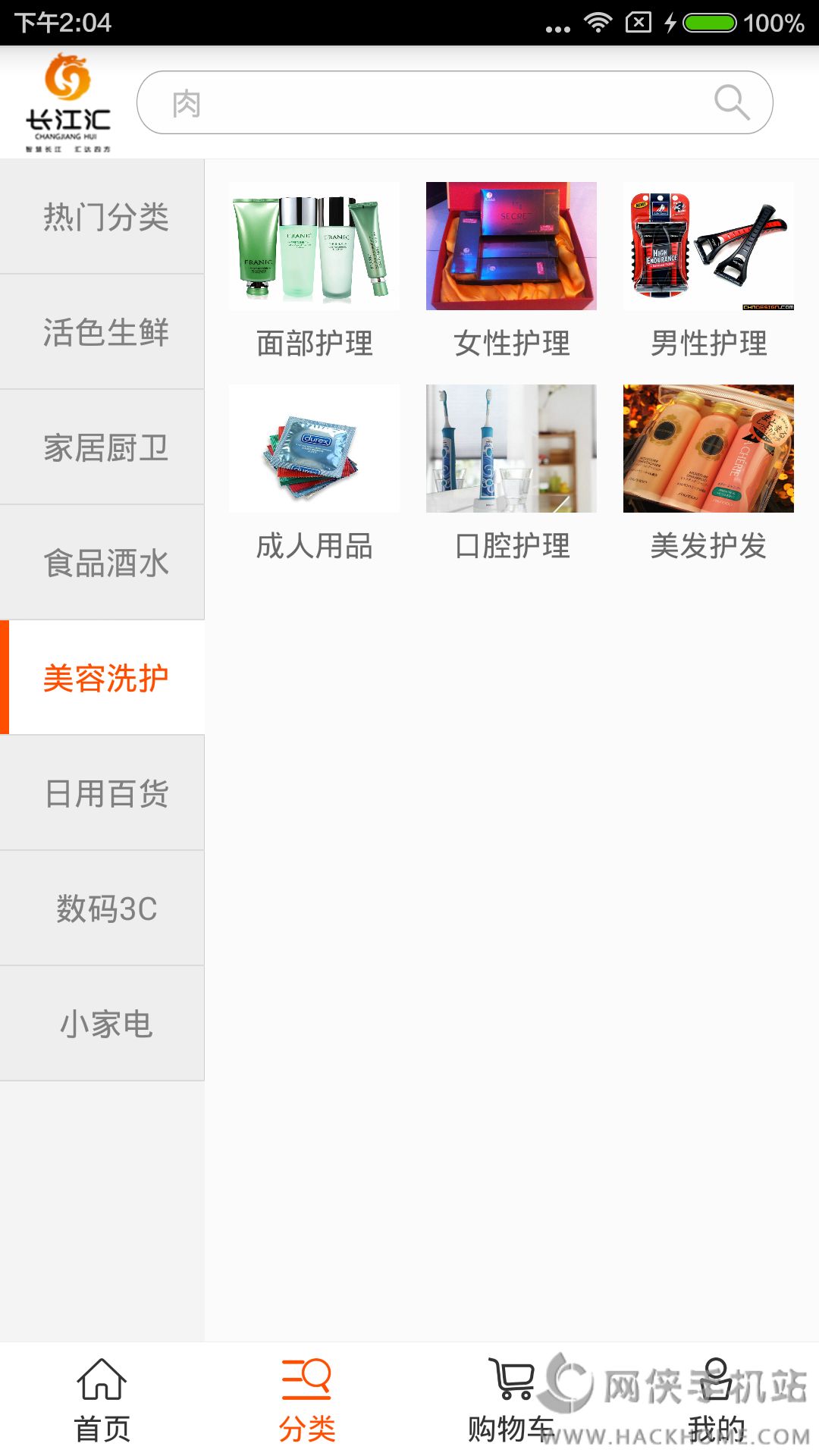819x1456 pixels.
Task: Tap the search magnifier icon
Action: [x=732, y=102]
